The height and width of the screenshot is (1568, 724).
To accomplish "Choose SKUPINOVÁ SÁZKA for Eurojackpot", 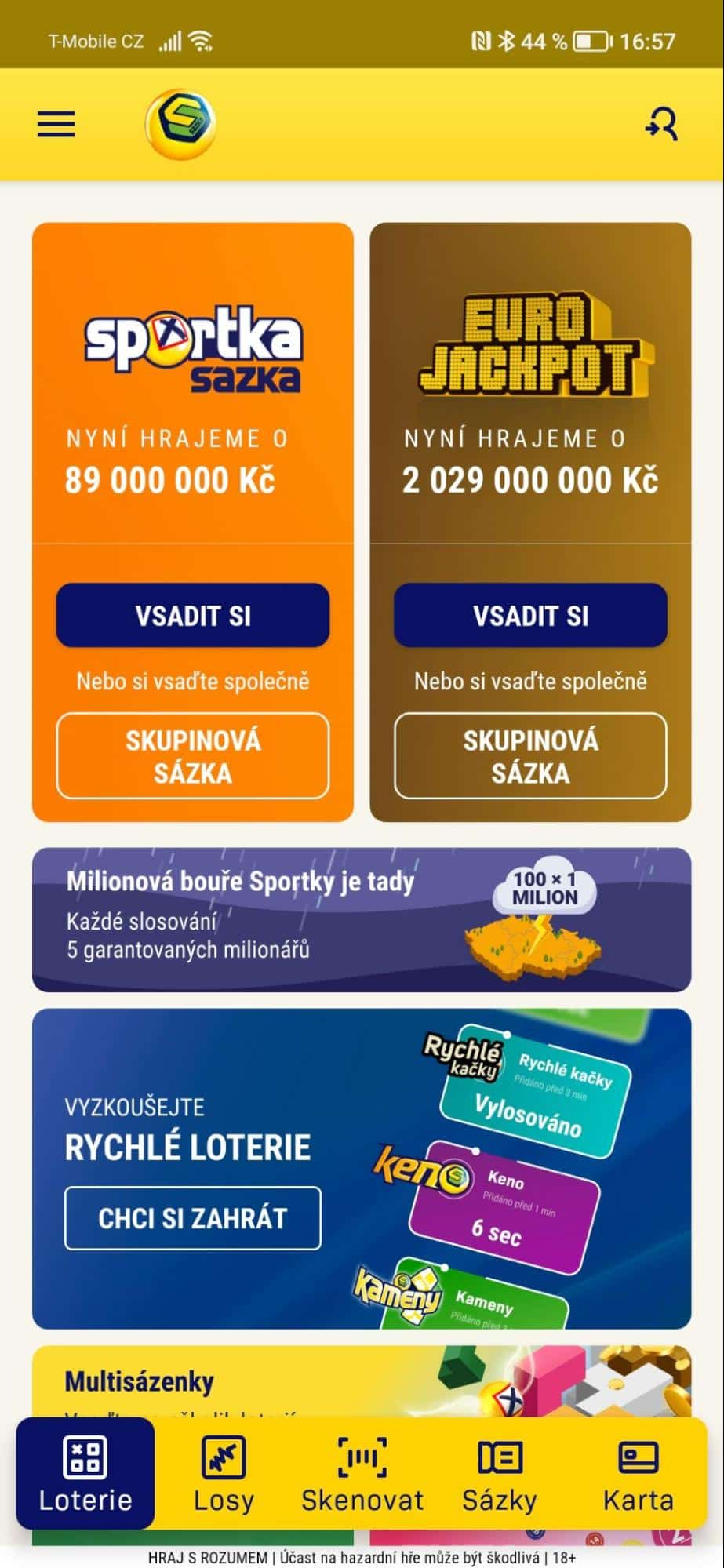I will [530, 756].
